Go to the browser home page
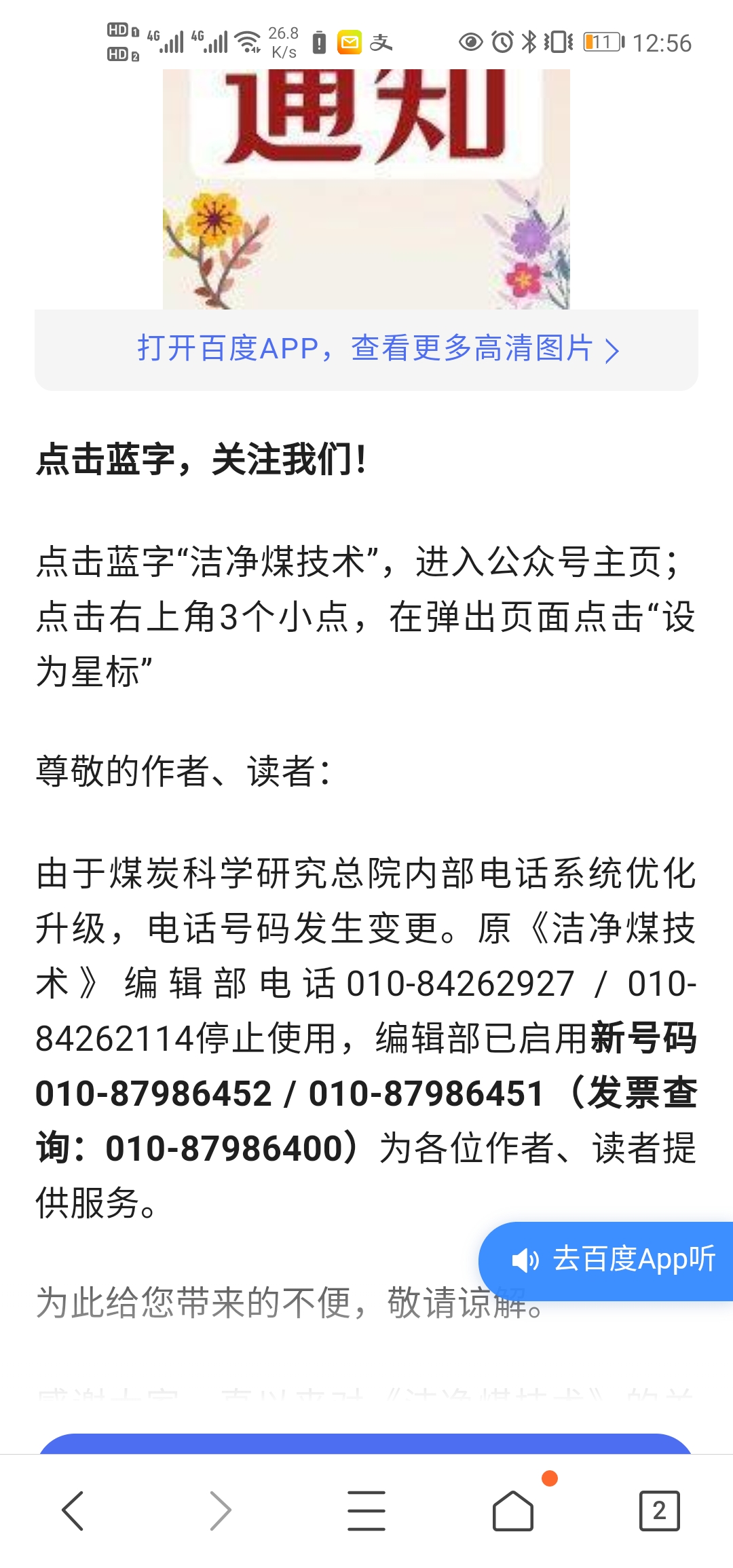733x1568 pixels. coord(513,1510)
